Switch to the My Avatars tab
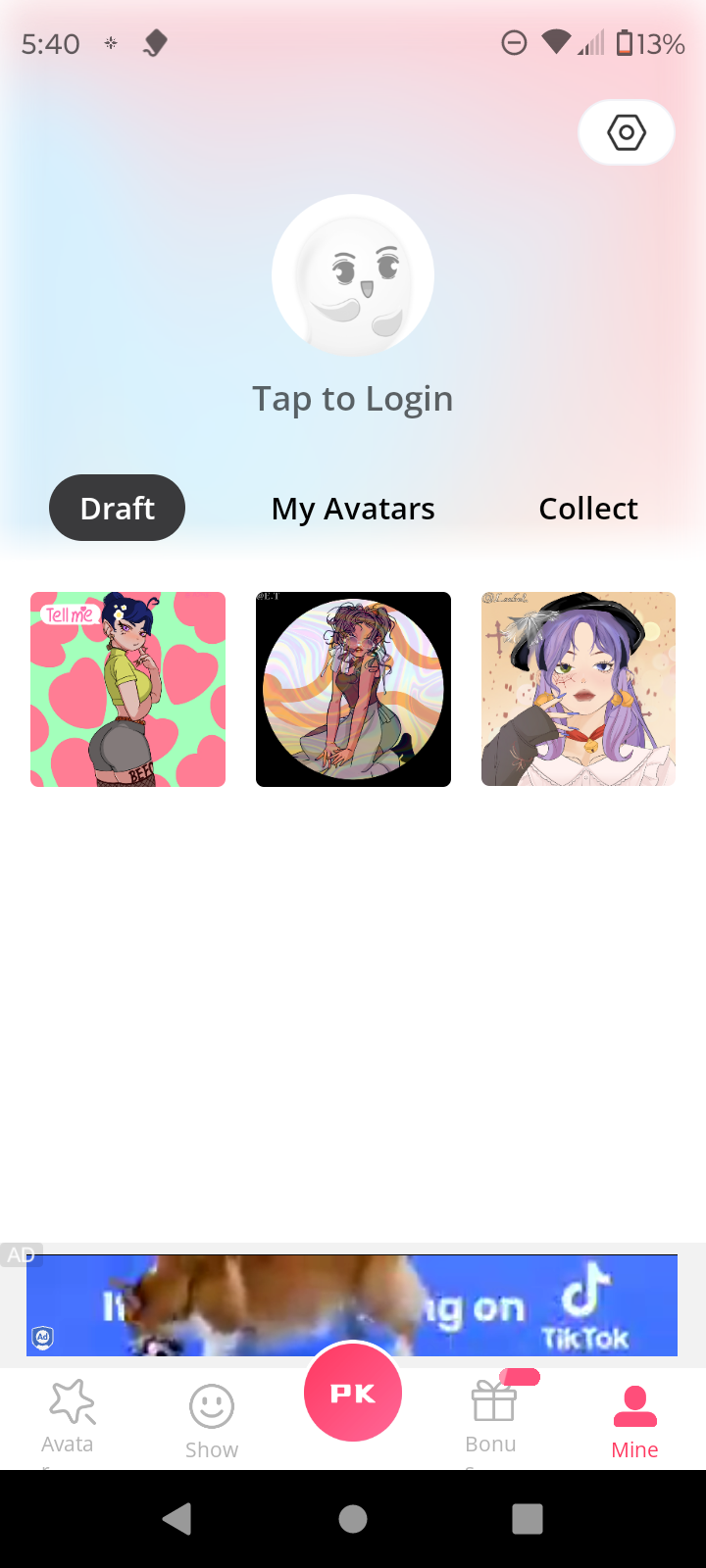706x1568 pixels. point(353,509)
